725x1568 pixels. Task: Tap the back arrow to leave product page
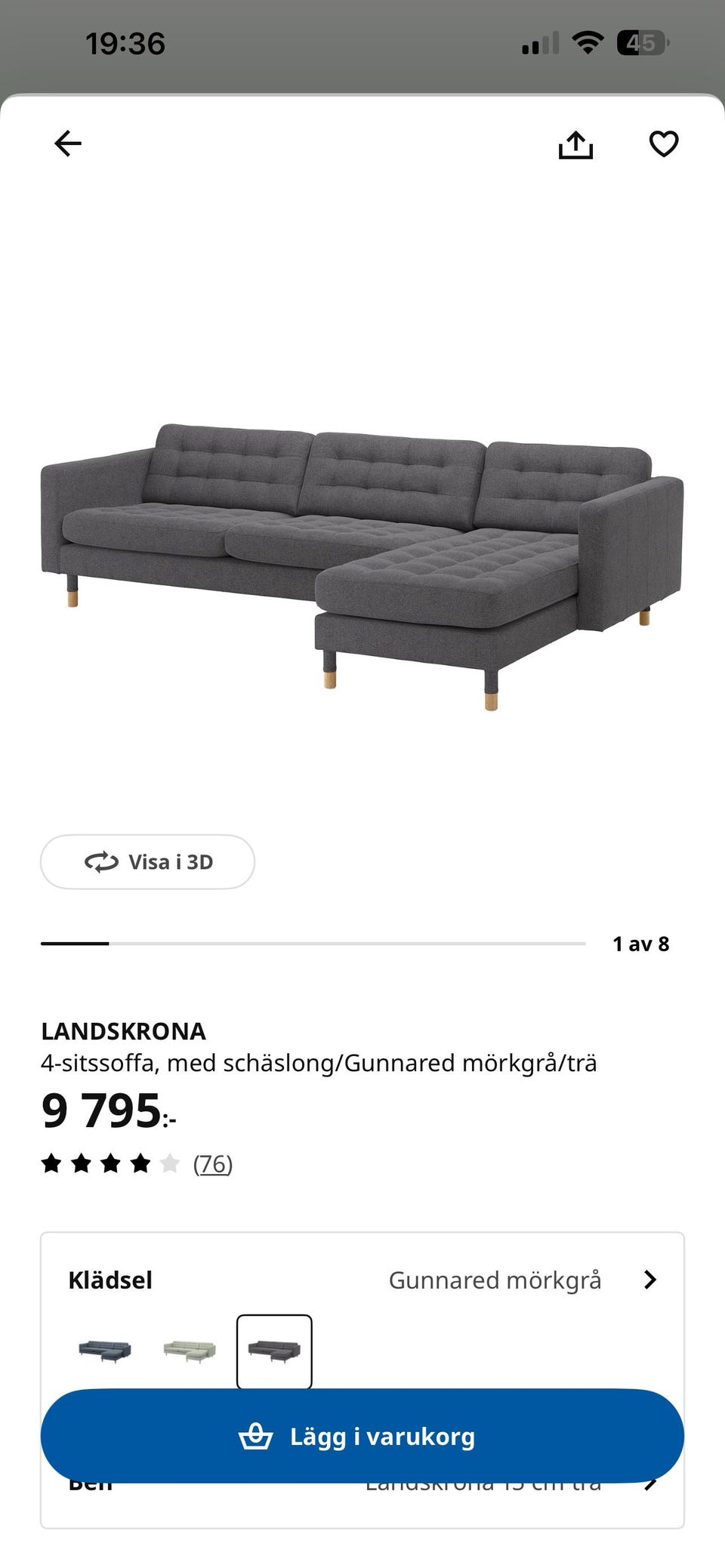point(68,143)
